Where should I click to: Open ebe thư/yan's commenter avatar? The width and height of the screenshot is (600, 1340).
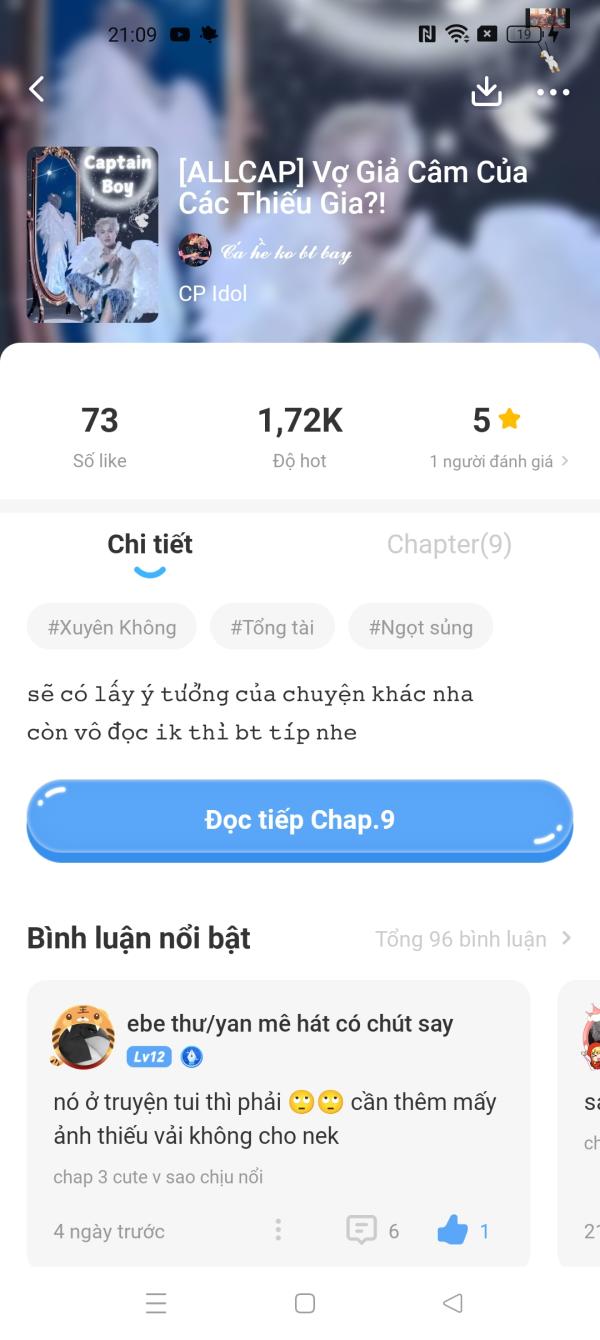pyautogui.click(x=82, y=1037)
